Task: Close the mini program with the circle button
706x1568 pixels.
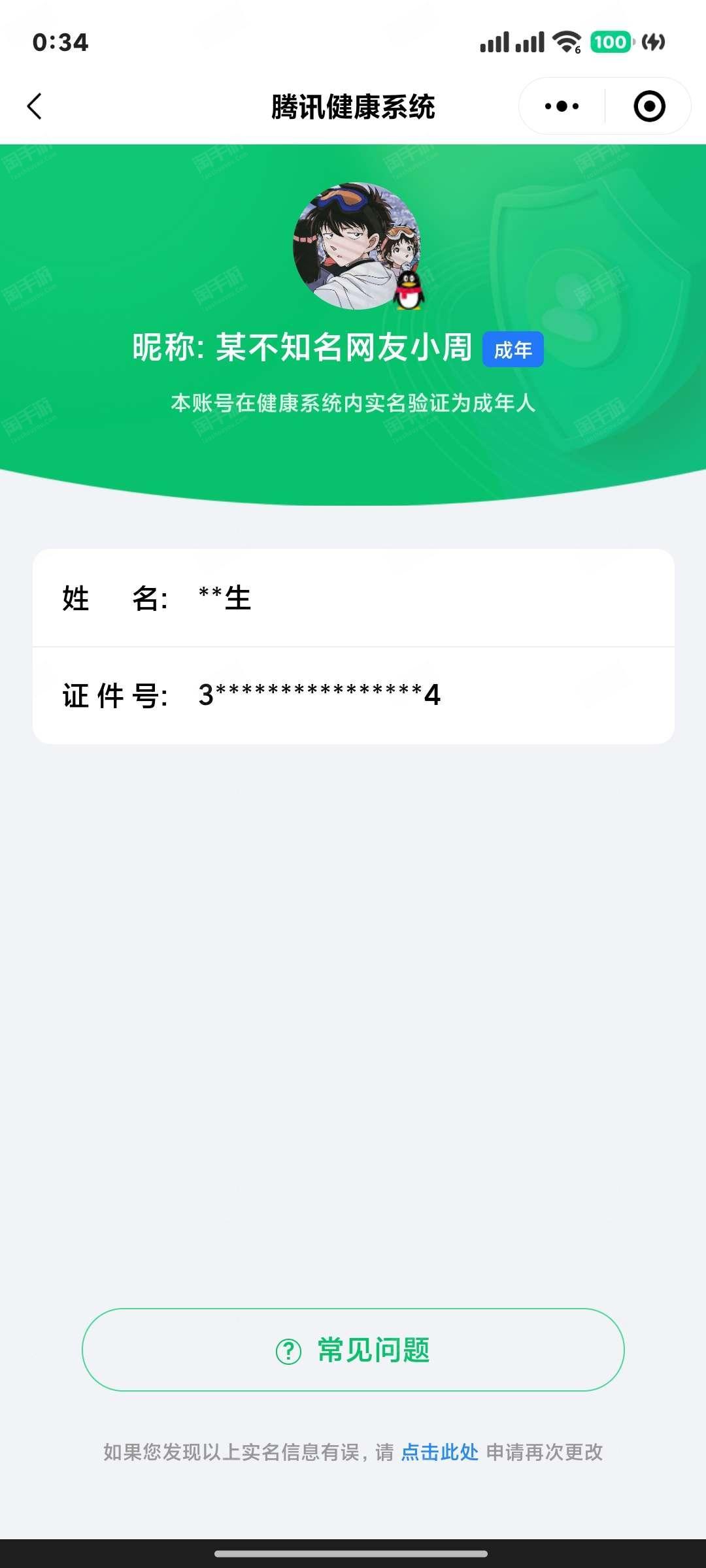Action: 649,106
